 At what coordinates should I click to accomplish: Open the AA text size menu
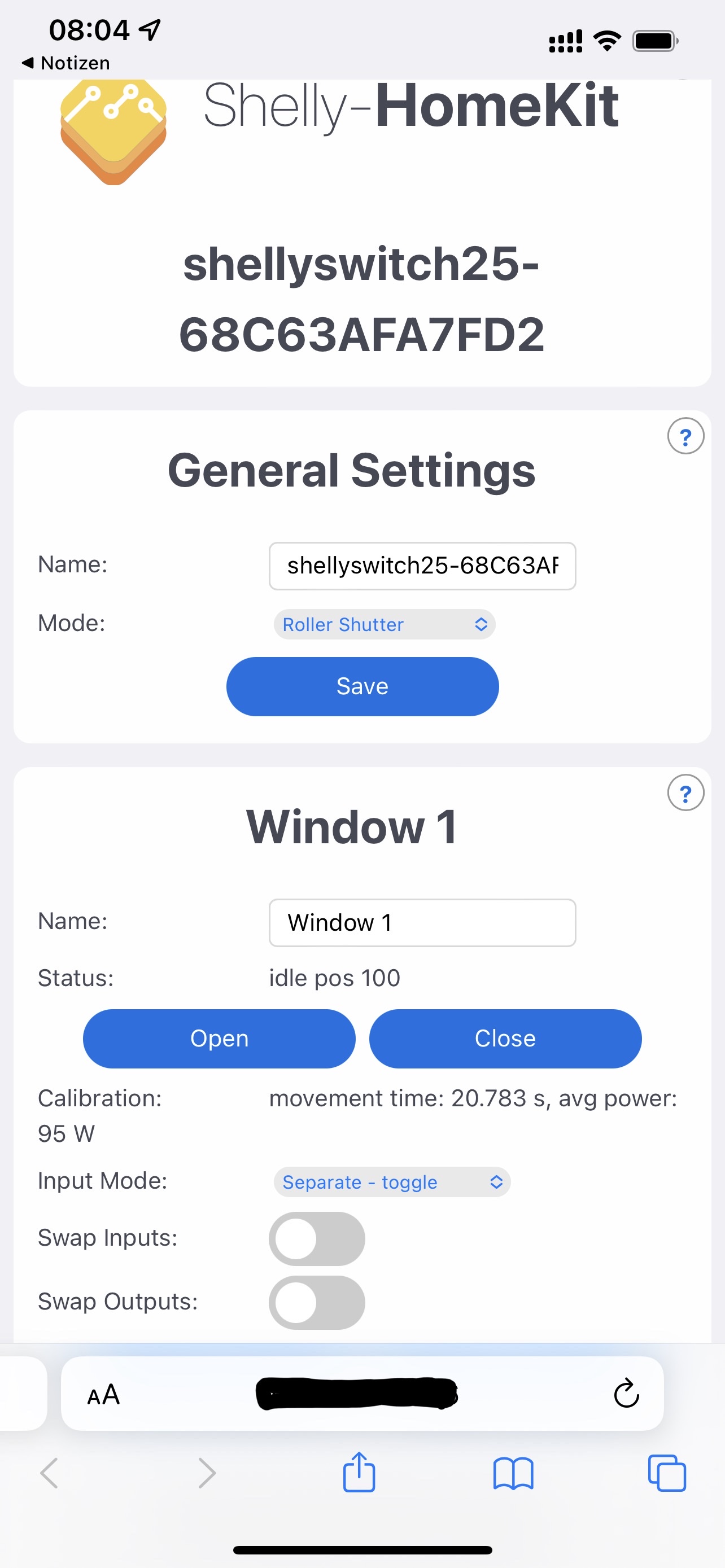[102, 1395]
